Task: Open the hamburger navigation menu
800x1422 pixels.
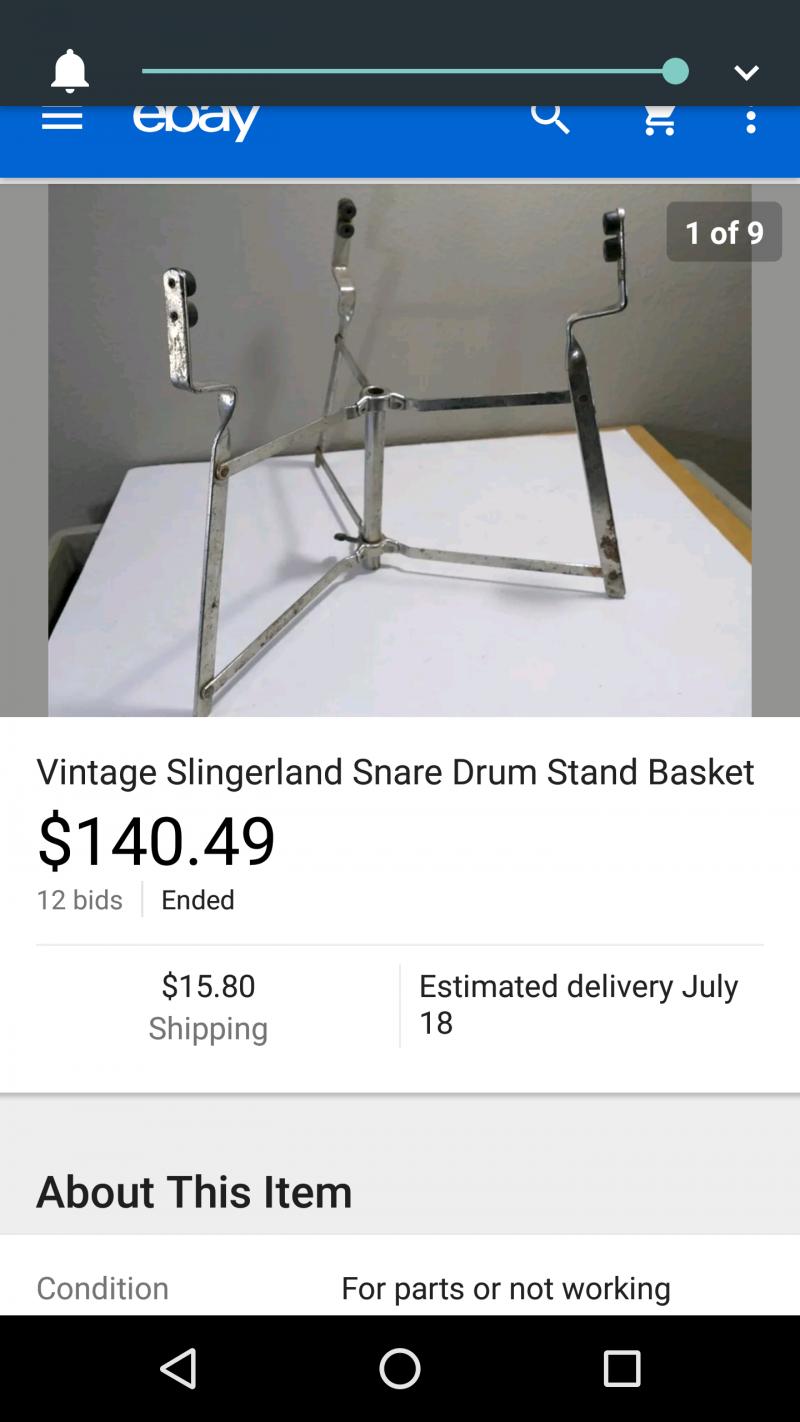Action: tap(62, 119)
